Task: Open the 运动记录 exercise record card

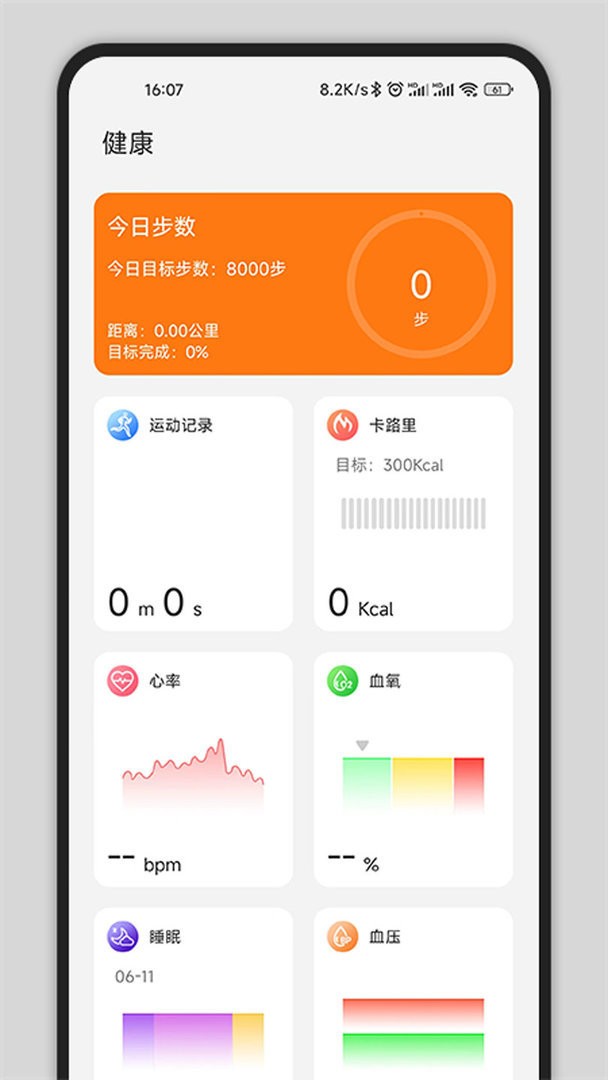Action: (193, 513)
